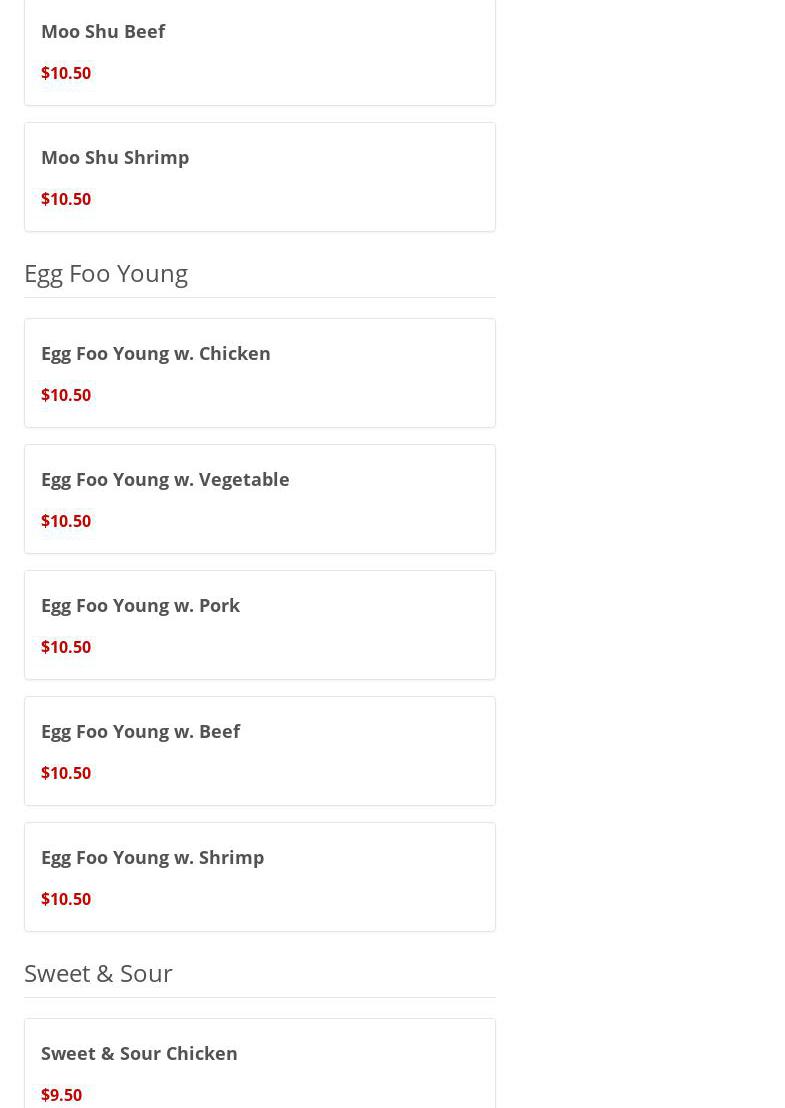Open Egg Foo Young w. Vegetable
Viewport: 785px width, 1108px height.
(259, 499)
